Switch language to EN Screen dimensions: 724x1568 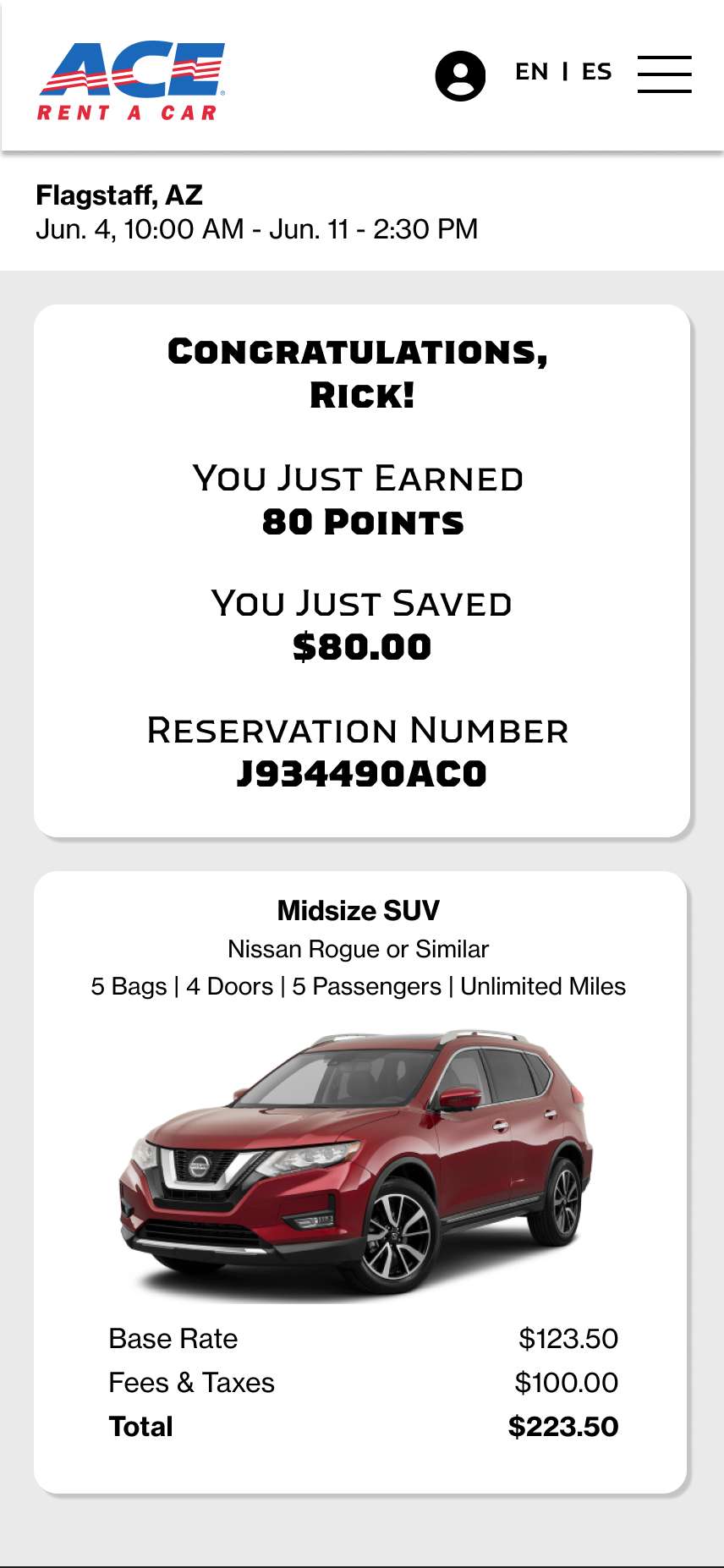click(x=532, y=73)
